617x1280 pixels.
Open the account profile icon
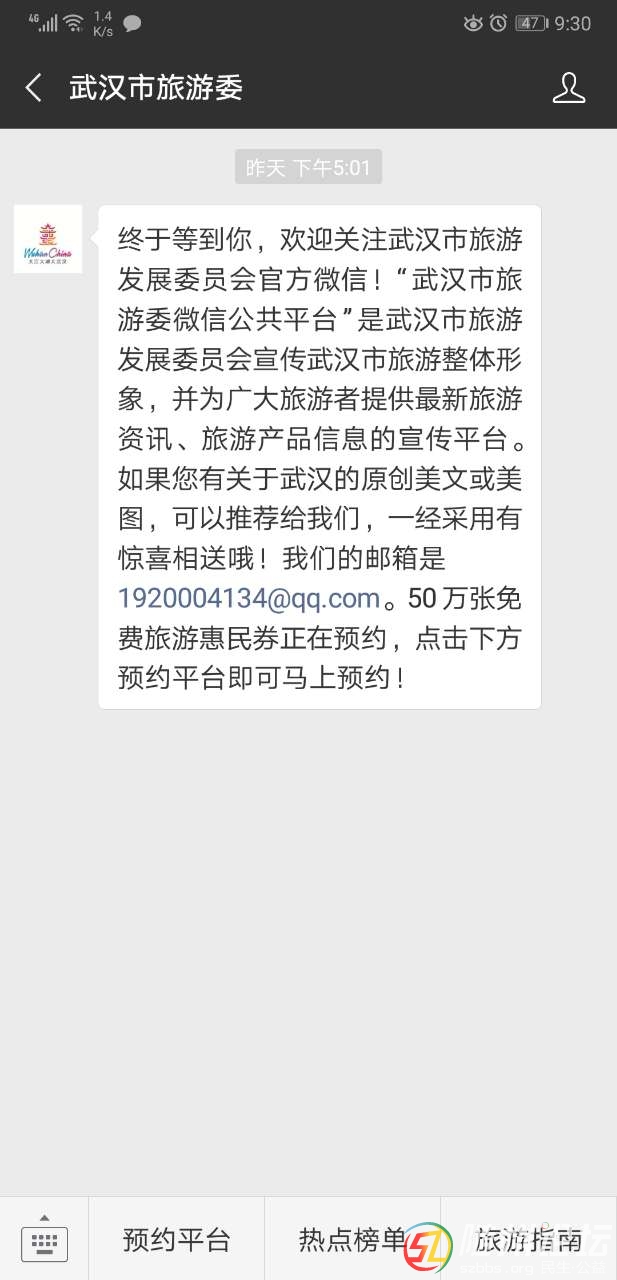click(568, 88)
